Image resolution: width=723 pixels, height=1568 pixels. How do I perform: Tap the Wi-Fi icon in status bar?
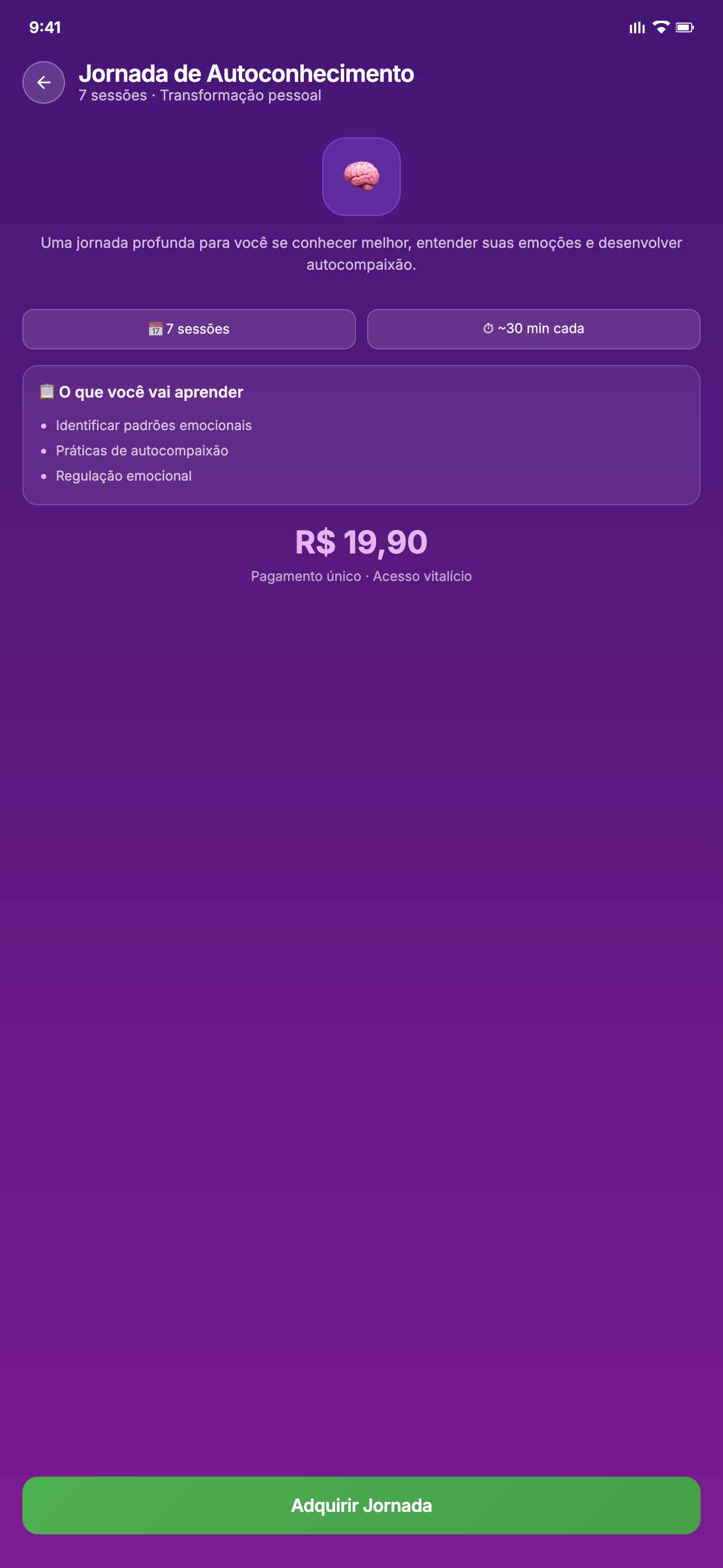click(x=659, y=27)
